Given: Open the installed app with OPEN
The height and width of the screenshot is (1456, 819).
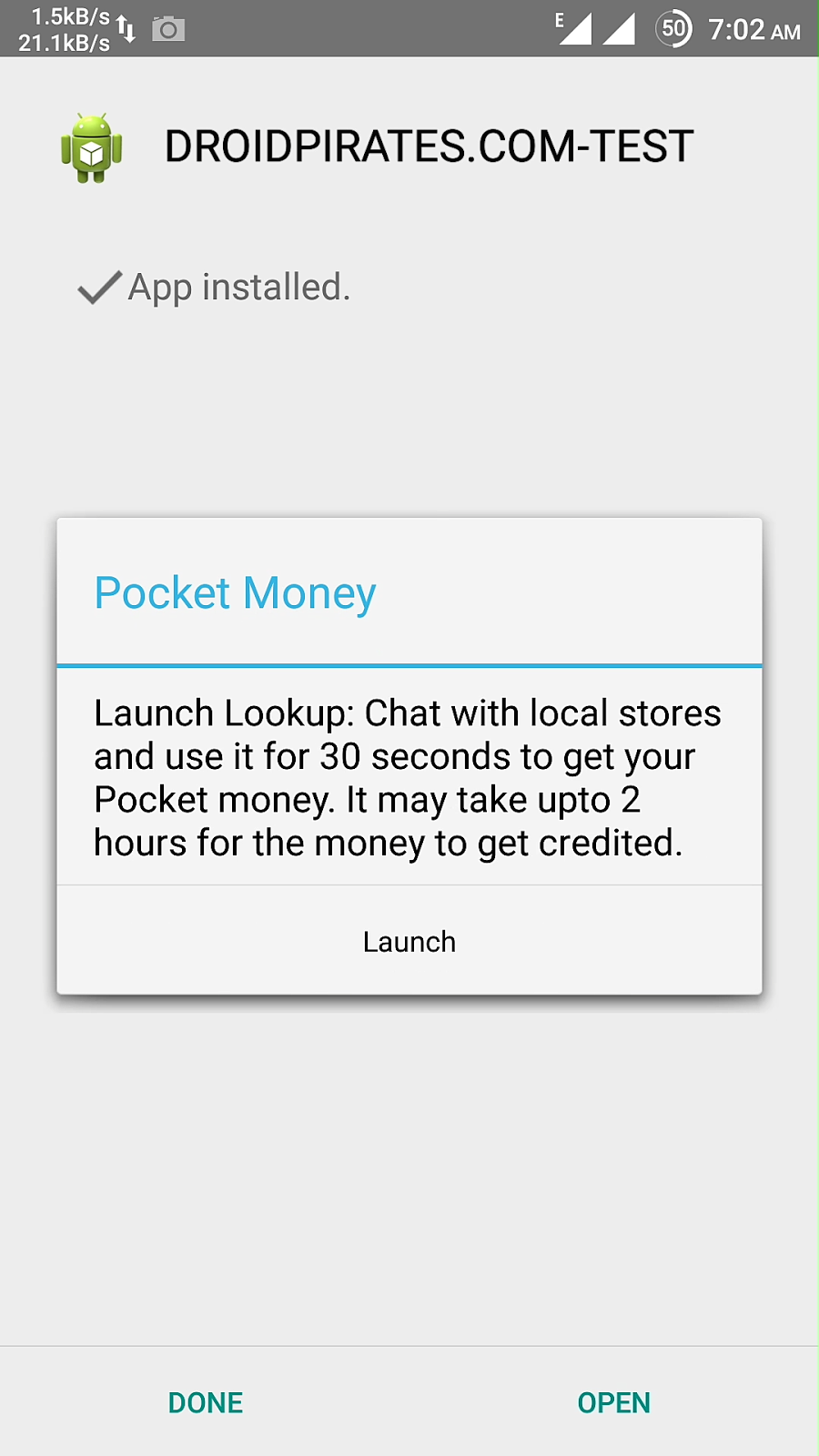Looking at the screenshot, I should point(613,1402).
